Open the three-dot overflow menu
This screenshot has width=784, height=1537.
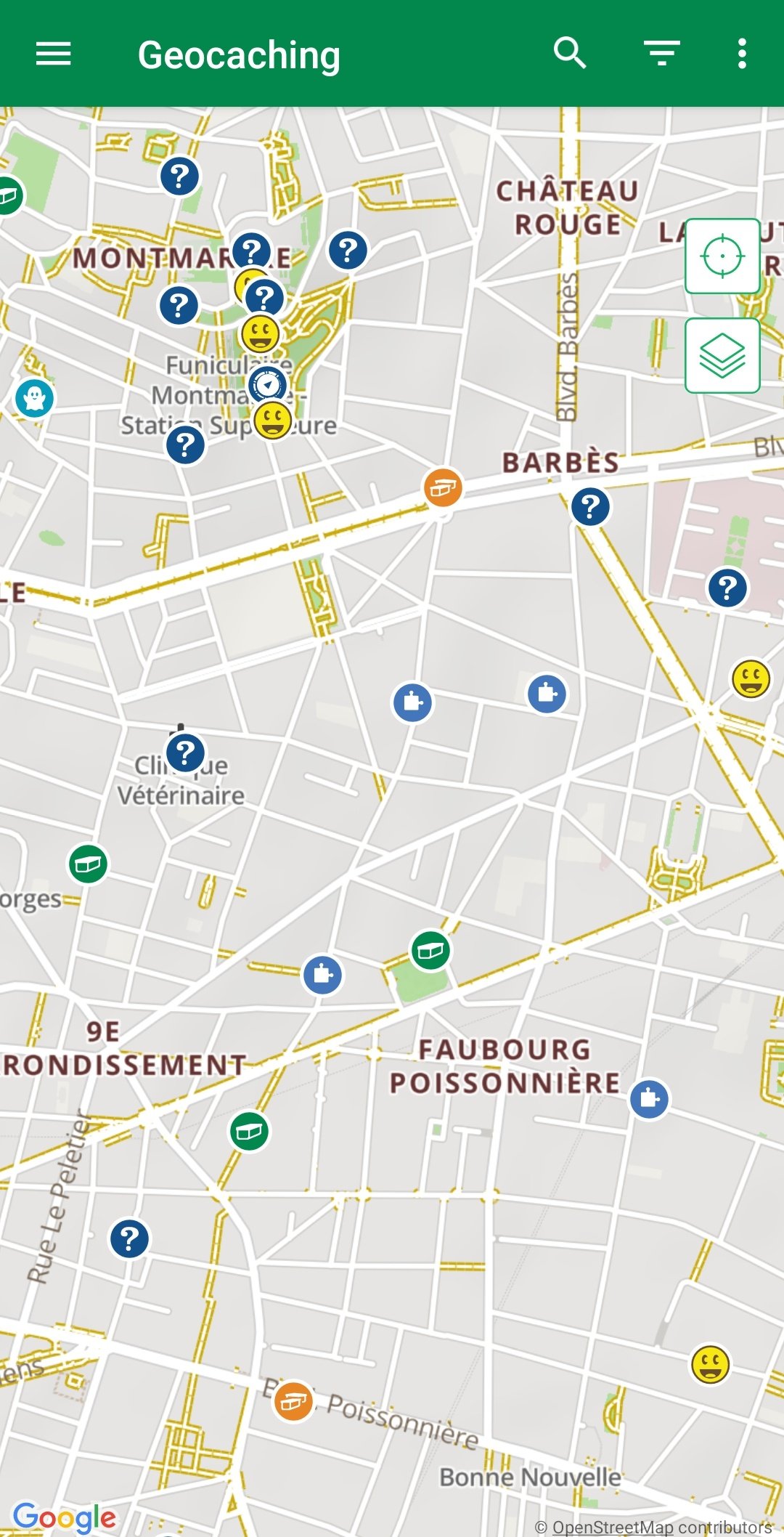tap(742, 54)
